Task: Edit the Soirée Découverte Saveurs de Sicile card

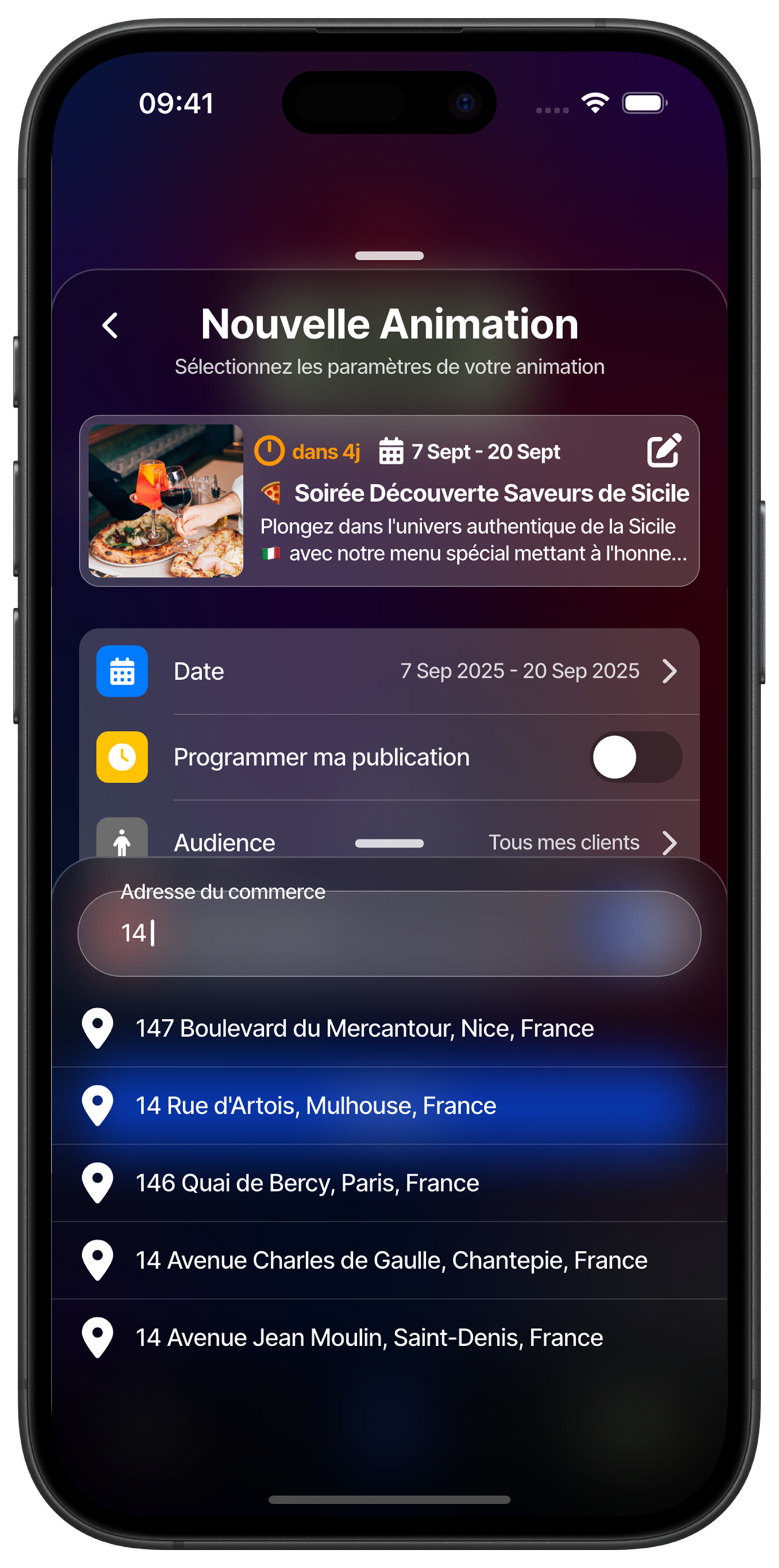Action: 664,451
